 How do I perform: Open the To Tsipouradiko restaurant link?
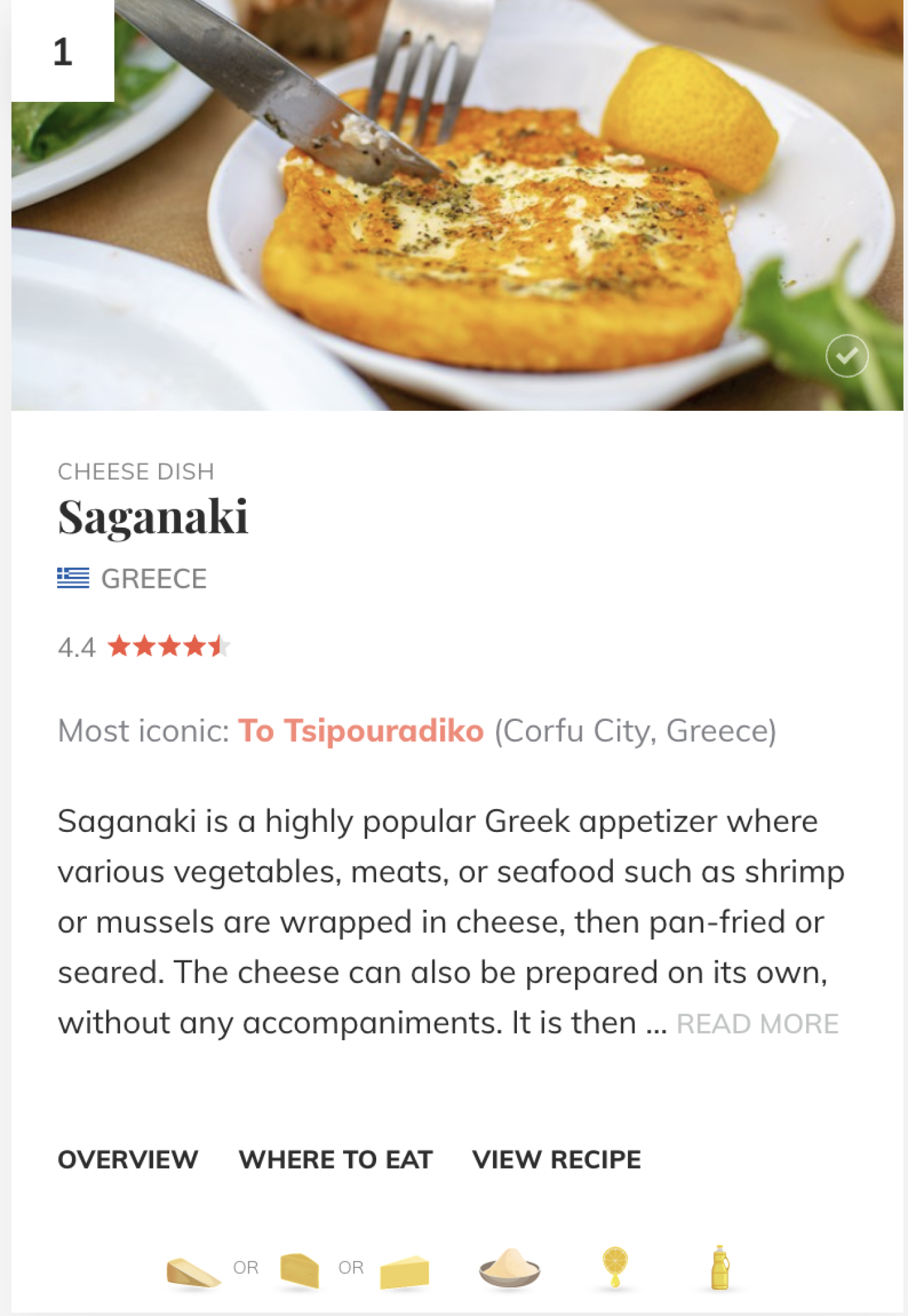361,731
